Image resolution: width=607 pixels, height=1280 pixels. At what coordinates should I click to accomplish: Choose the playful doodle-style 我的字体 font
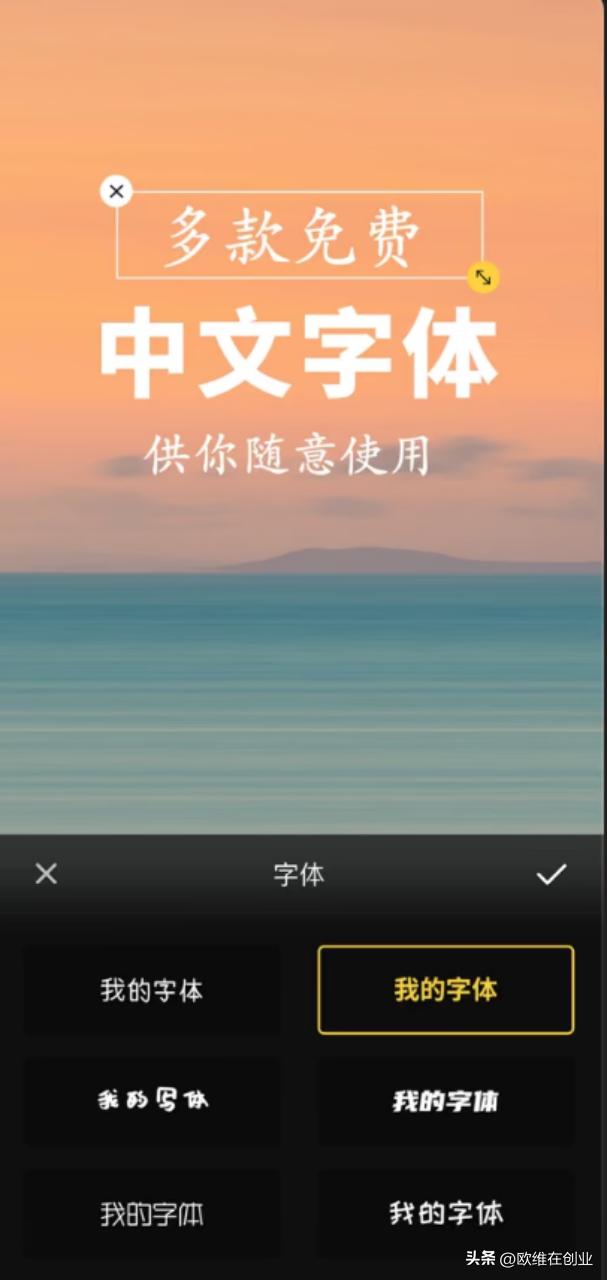coord(152,1101)
